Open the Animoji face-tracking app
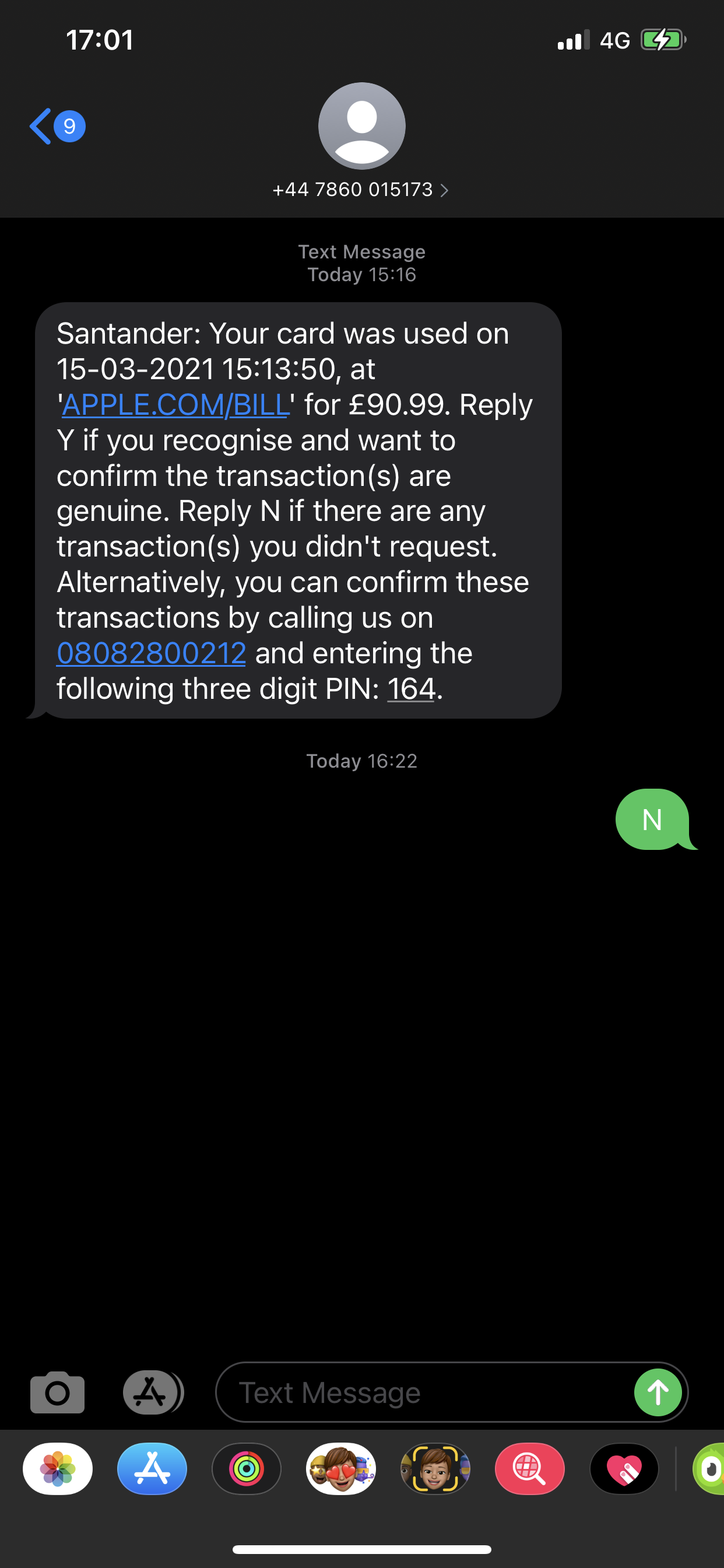 click(x=435, y=1469)
